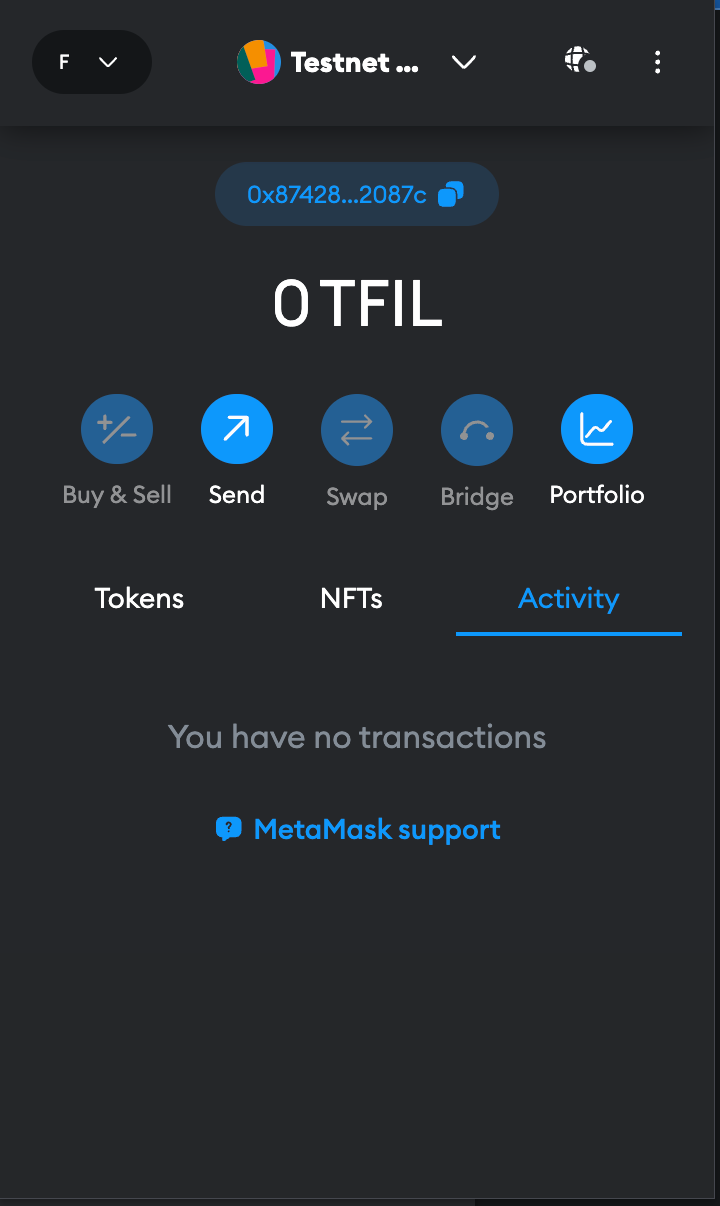The height and width of the screenshot is (1206, 720).
Task: Open the network selector dropdown labeled F
Action: (x=91, y=62)
